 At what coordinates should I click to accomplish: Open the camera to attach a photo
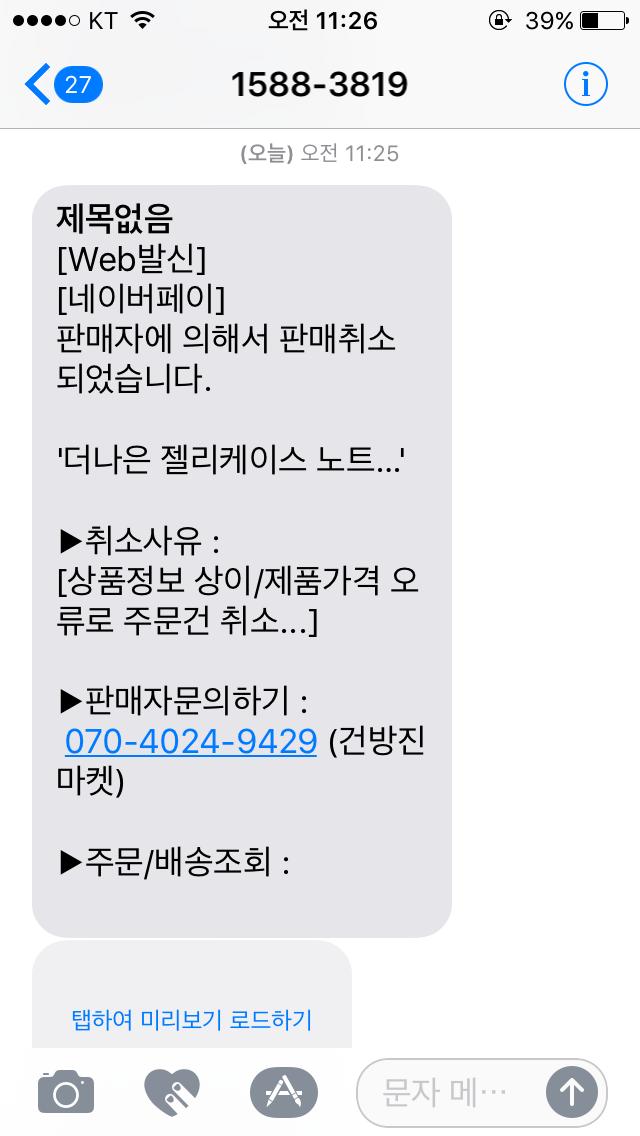(x=66, y=1091)
